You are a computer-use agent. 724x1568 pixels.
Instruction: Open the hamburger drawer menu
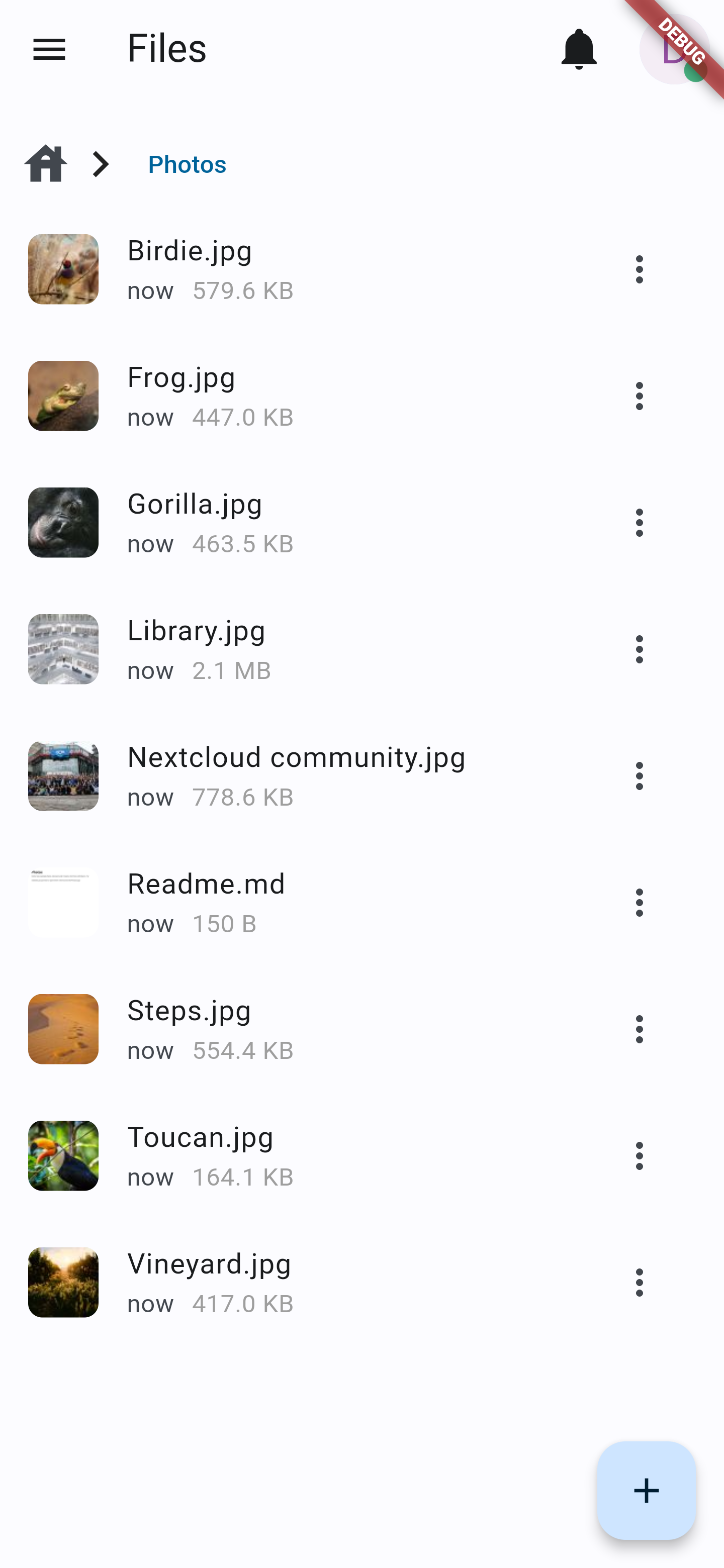click(x=49, y=49)
